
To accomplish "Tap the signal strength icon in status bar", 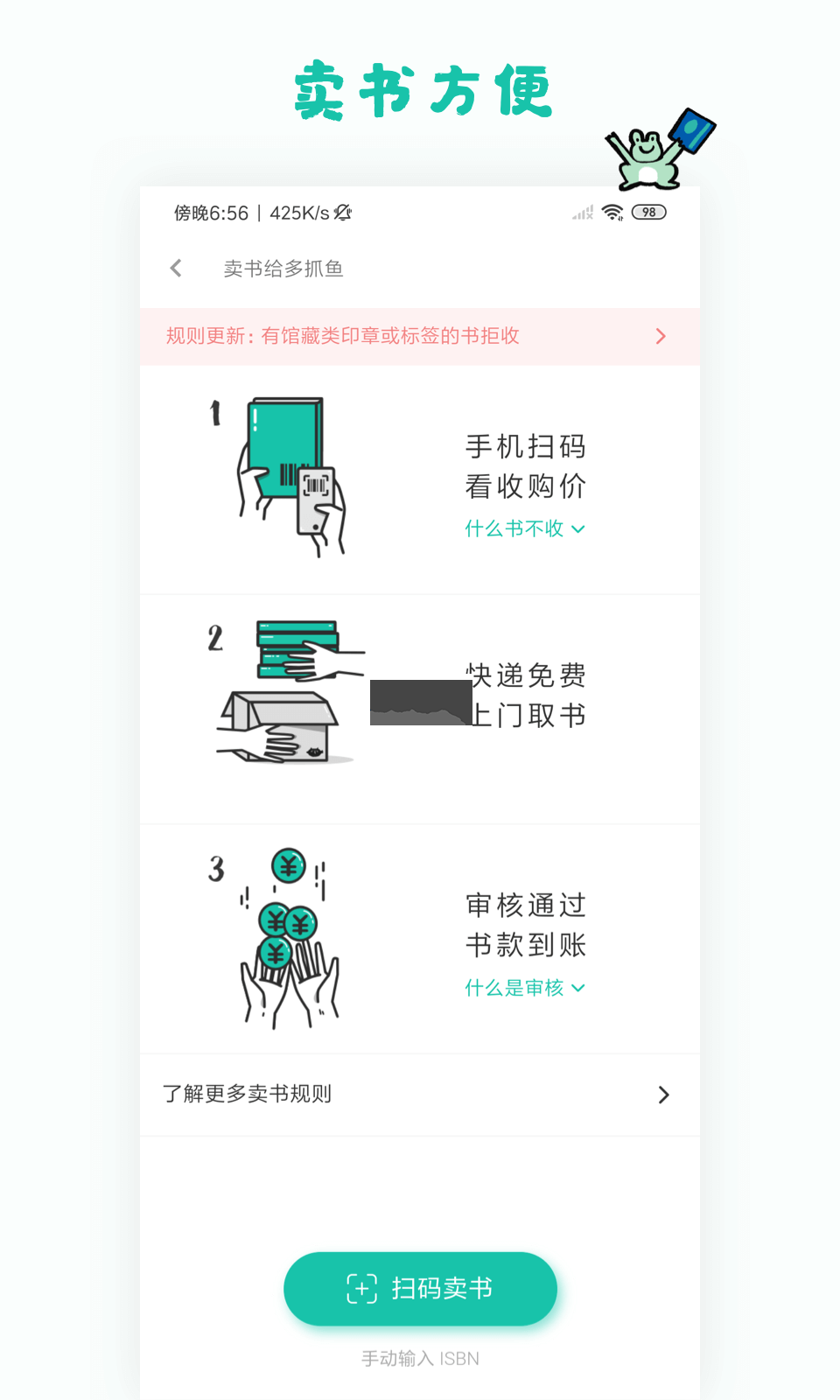I will (x=581, y=213).
